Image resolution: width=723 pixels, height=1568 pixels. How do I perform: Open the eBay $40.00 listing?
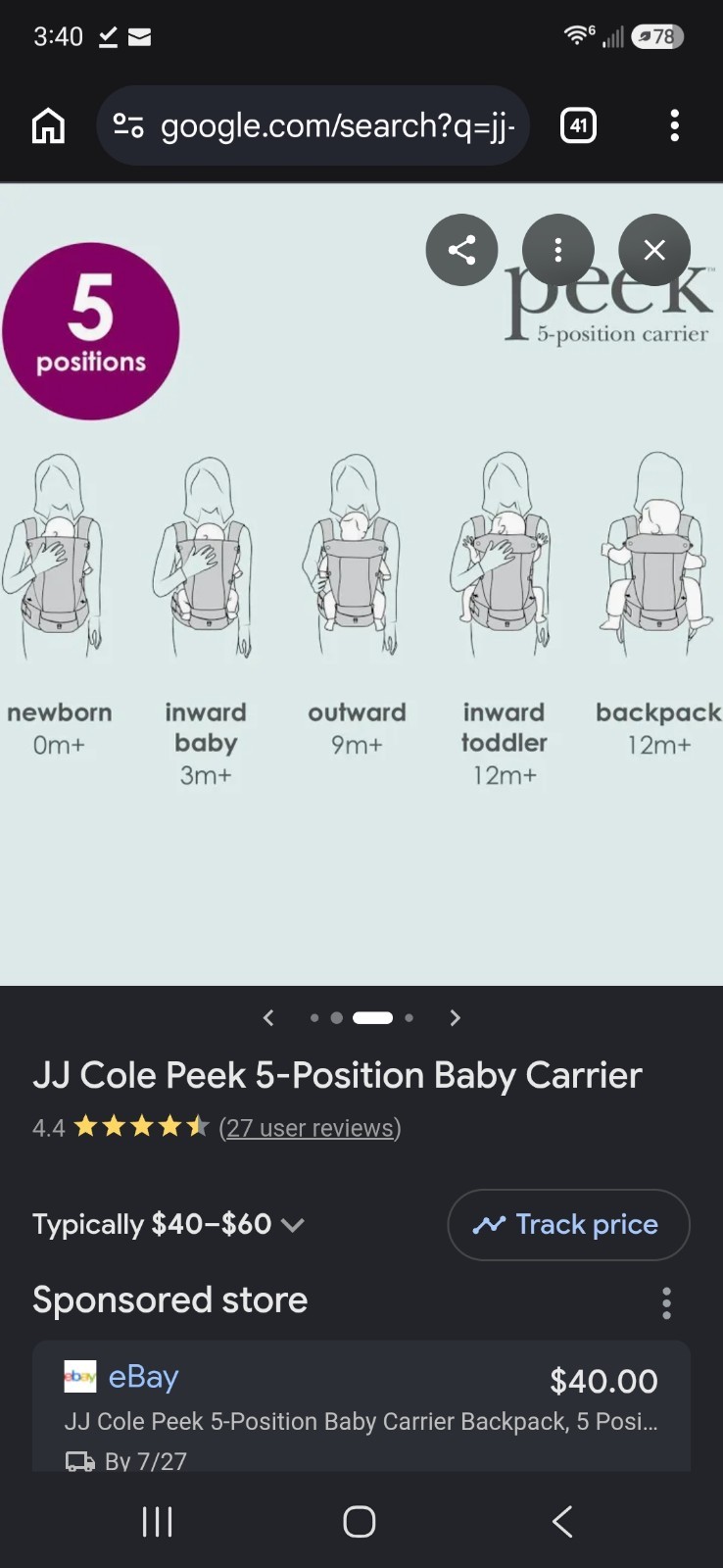click(x=361, y=1406)
